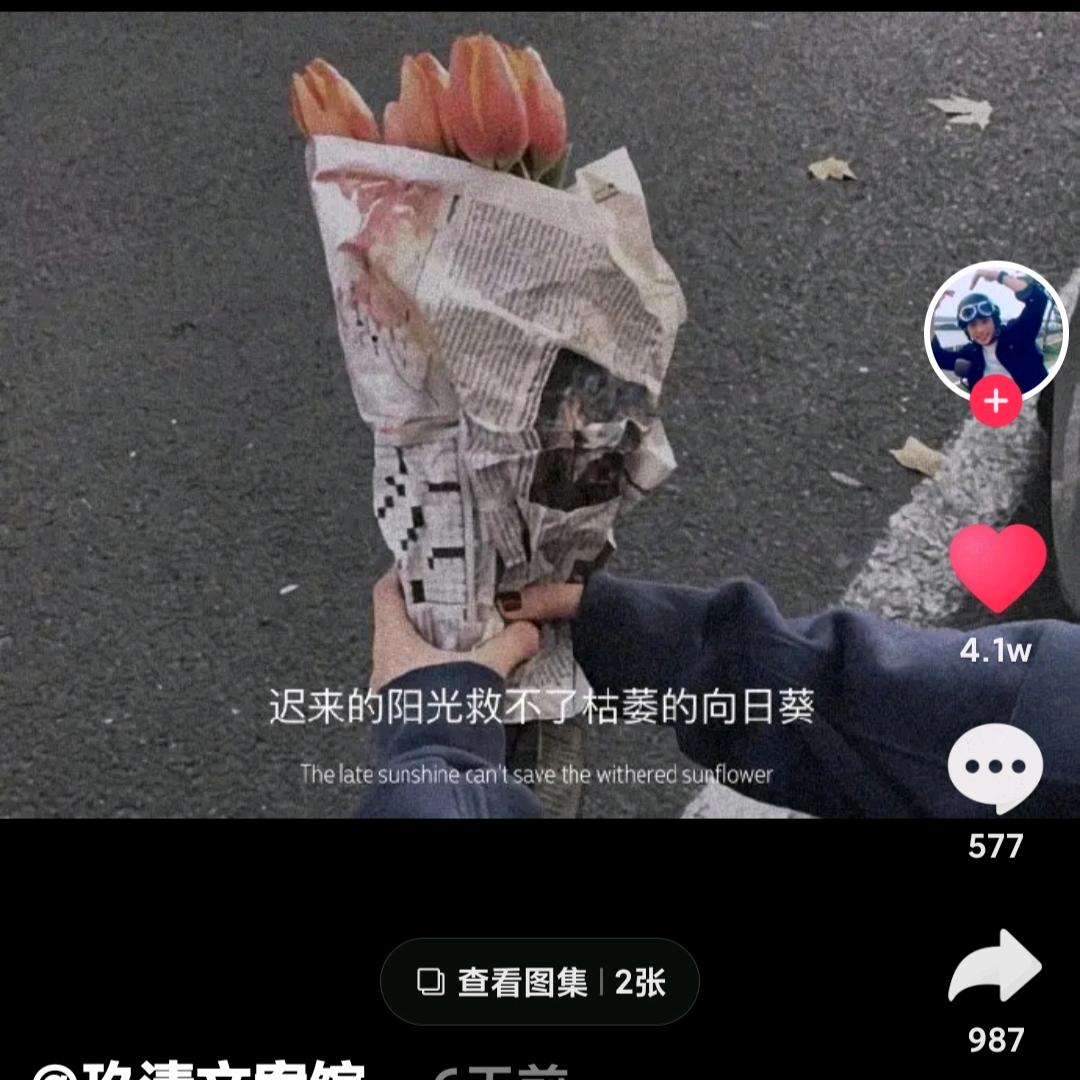Open the comments bubble
Image resolution: width=1080 pixels, height=1080 pixels.
point(995,767)
